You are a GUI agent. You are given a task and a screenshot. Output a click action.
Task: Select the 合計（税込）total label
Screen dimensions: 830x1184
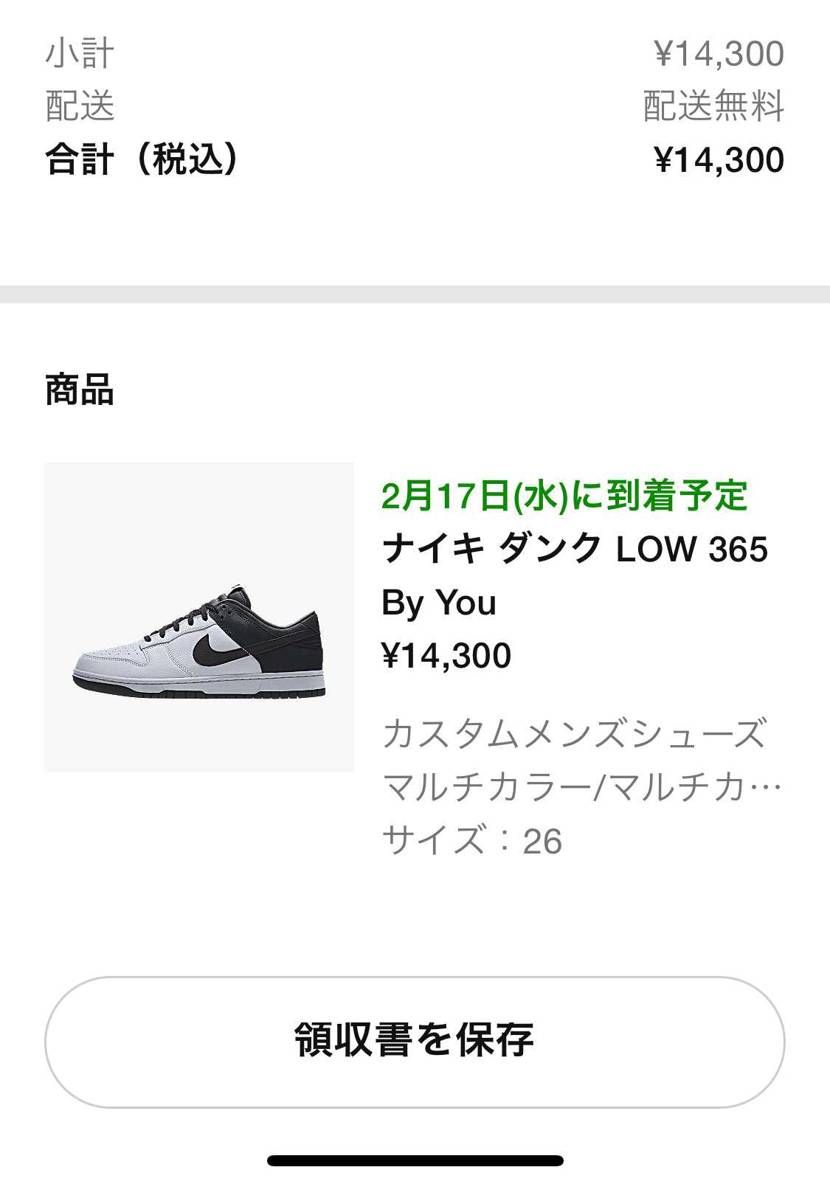tap(140, 160)
